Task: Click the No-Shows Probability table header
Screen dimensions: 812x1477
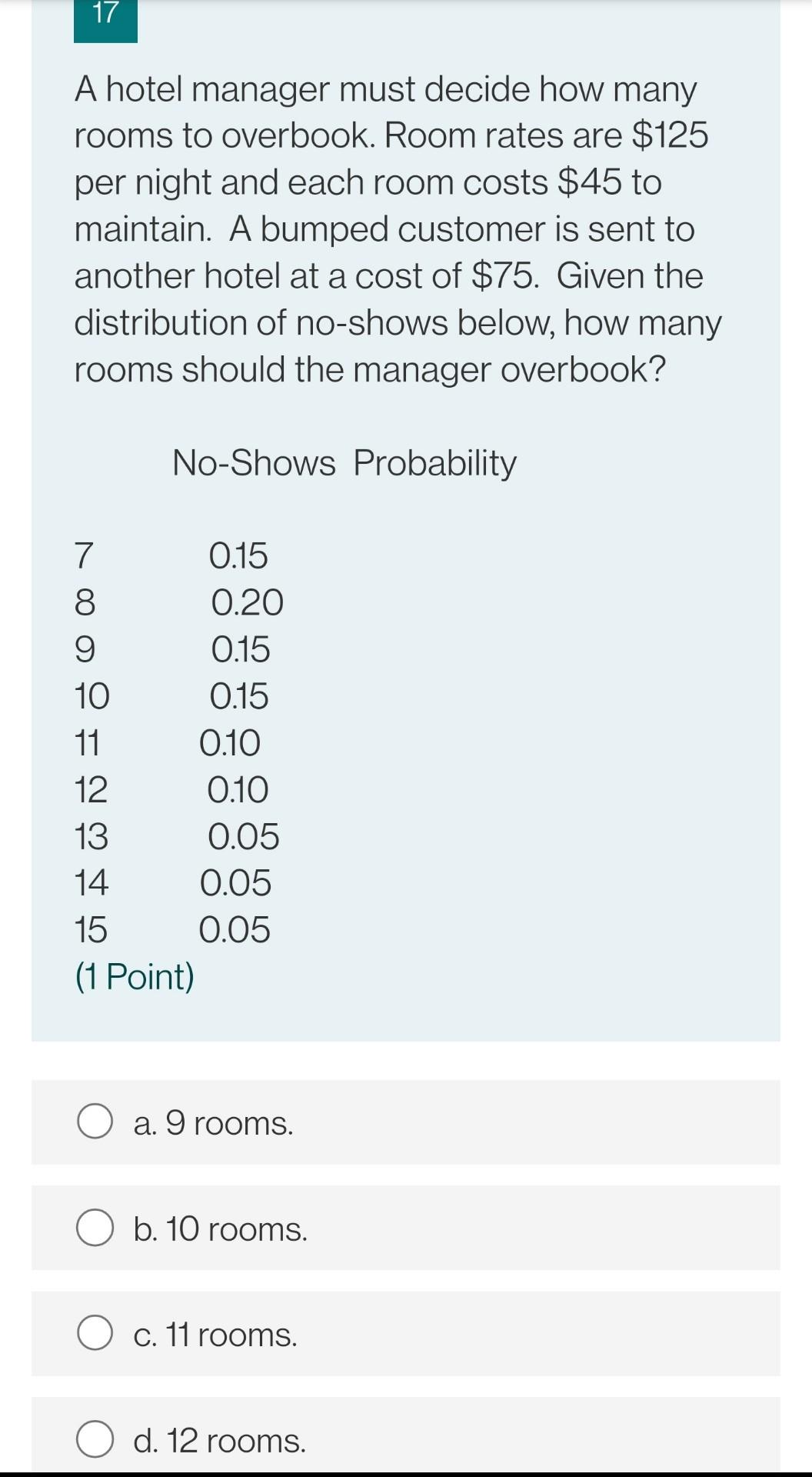Action: (x=344, y=462)
